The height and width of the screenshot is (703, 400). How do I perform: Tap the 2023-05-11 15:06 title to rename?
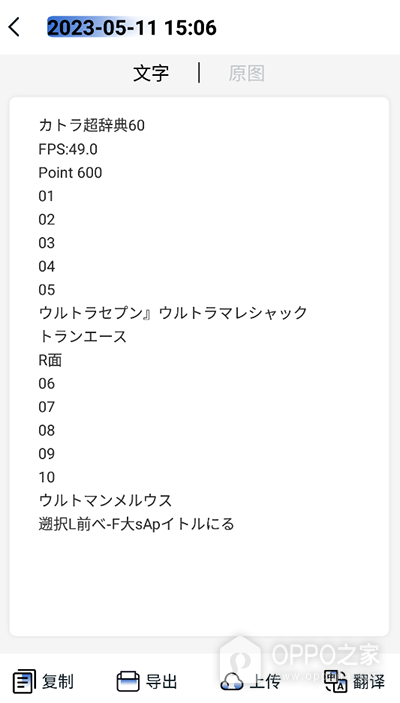coord(132,27)
